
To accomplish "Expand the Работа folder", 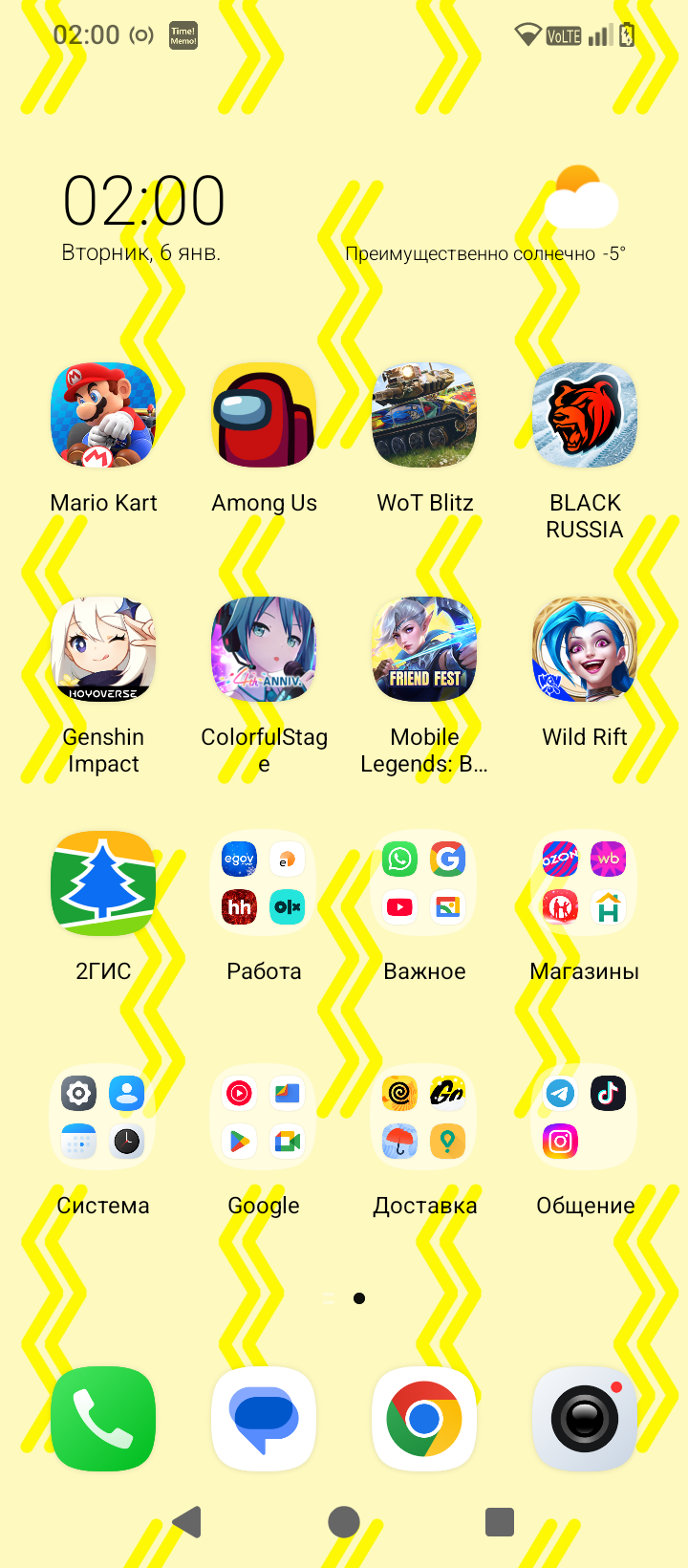I will 264,883.
